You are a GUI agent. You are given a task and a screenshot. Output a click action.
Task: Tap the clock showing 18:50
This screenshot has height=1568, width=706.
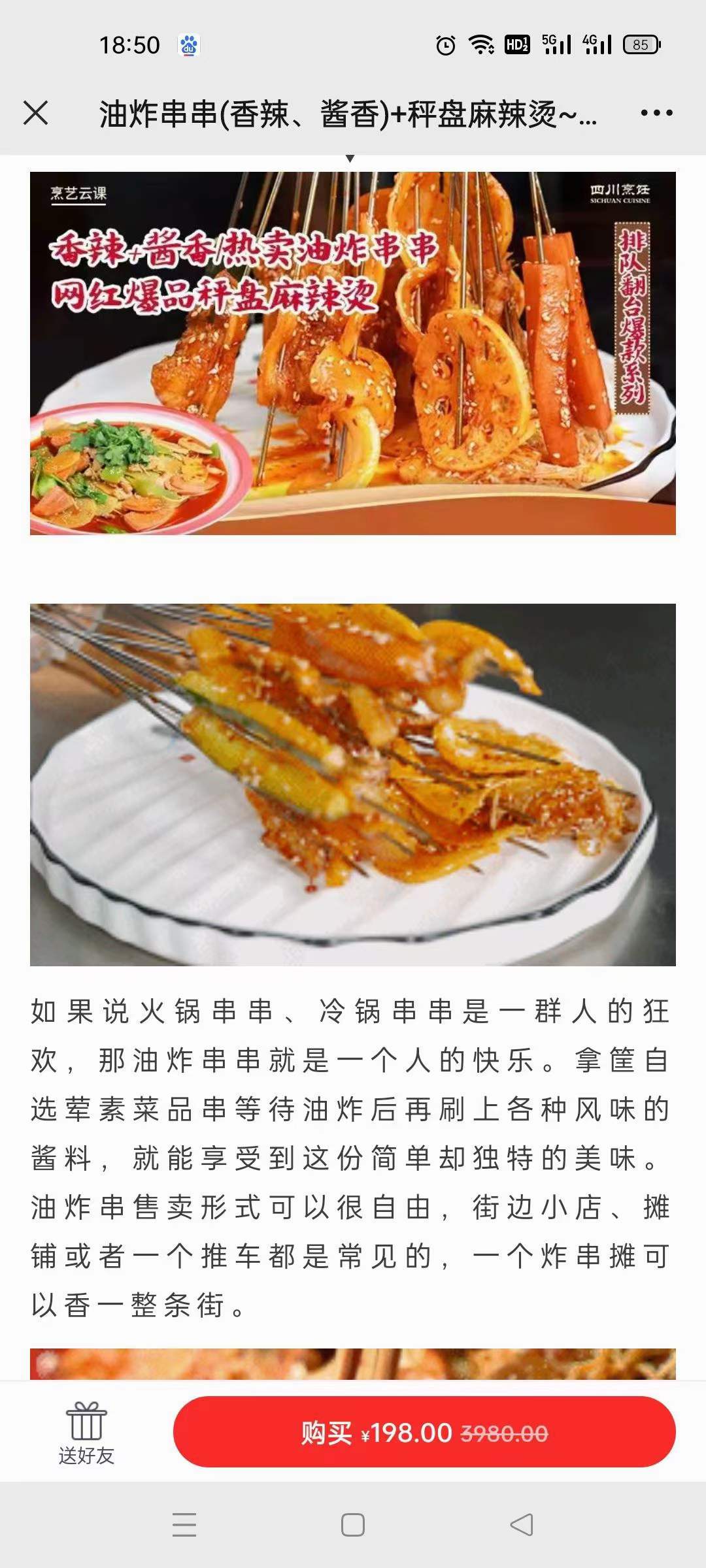coord(129,44)
